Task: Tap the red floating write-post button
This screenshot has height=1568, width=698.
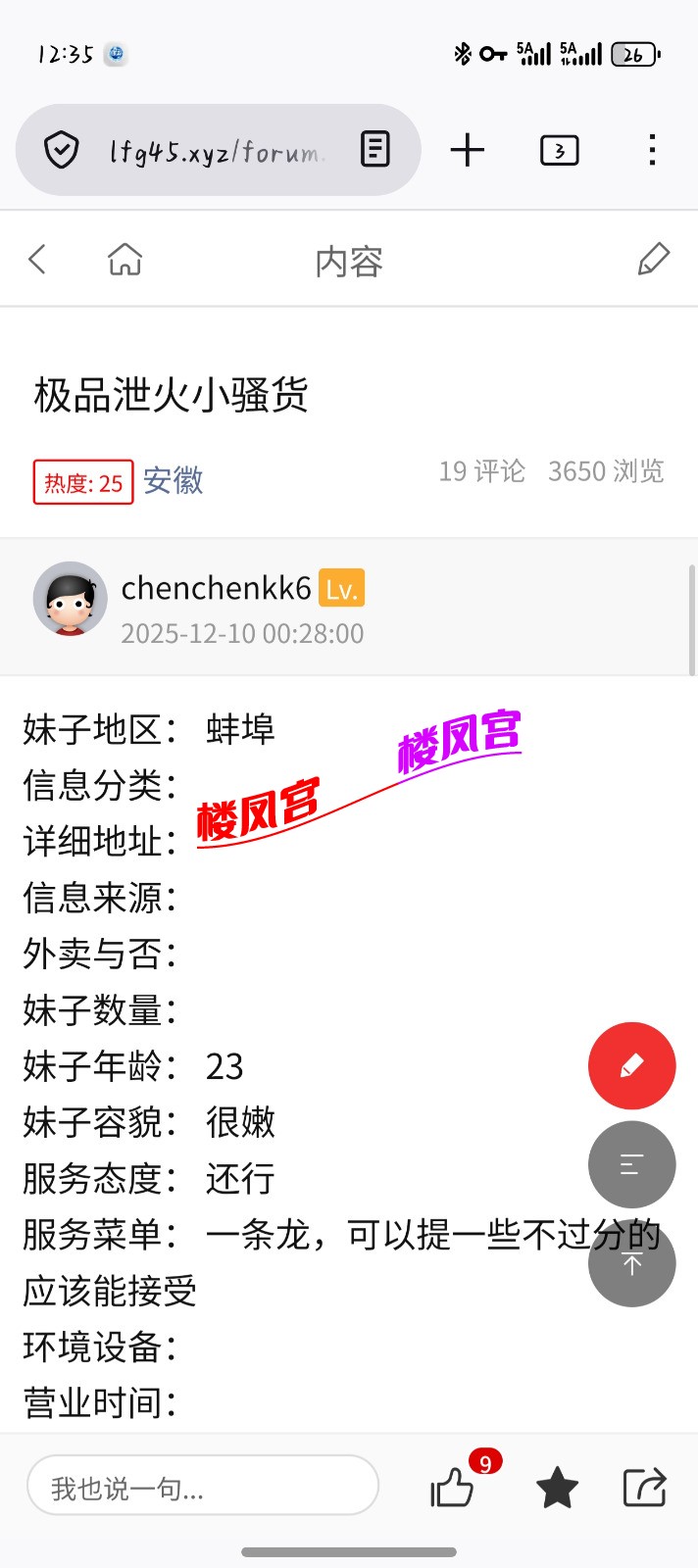Action: 631,1066
